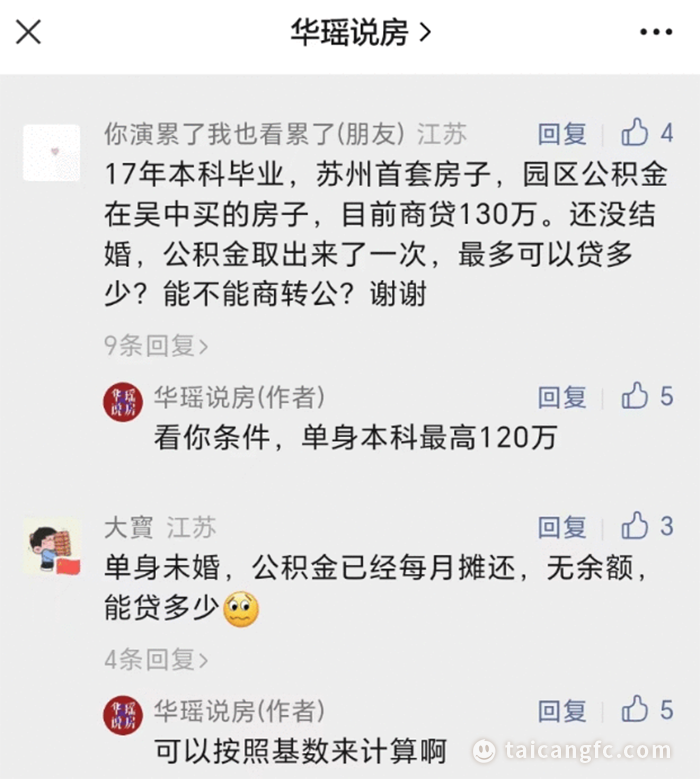Close the 华瑶说房 comments page
Image resolution: width=700 pixels, height=779 pixels.
pyautogui.click(x=29, y=32)
